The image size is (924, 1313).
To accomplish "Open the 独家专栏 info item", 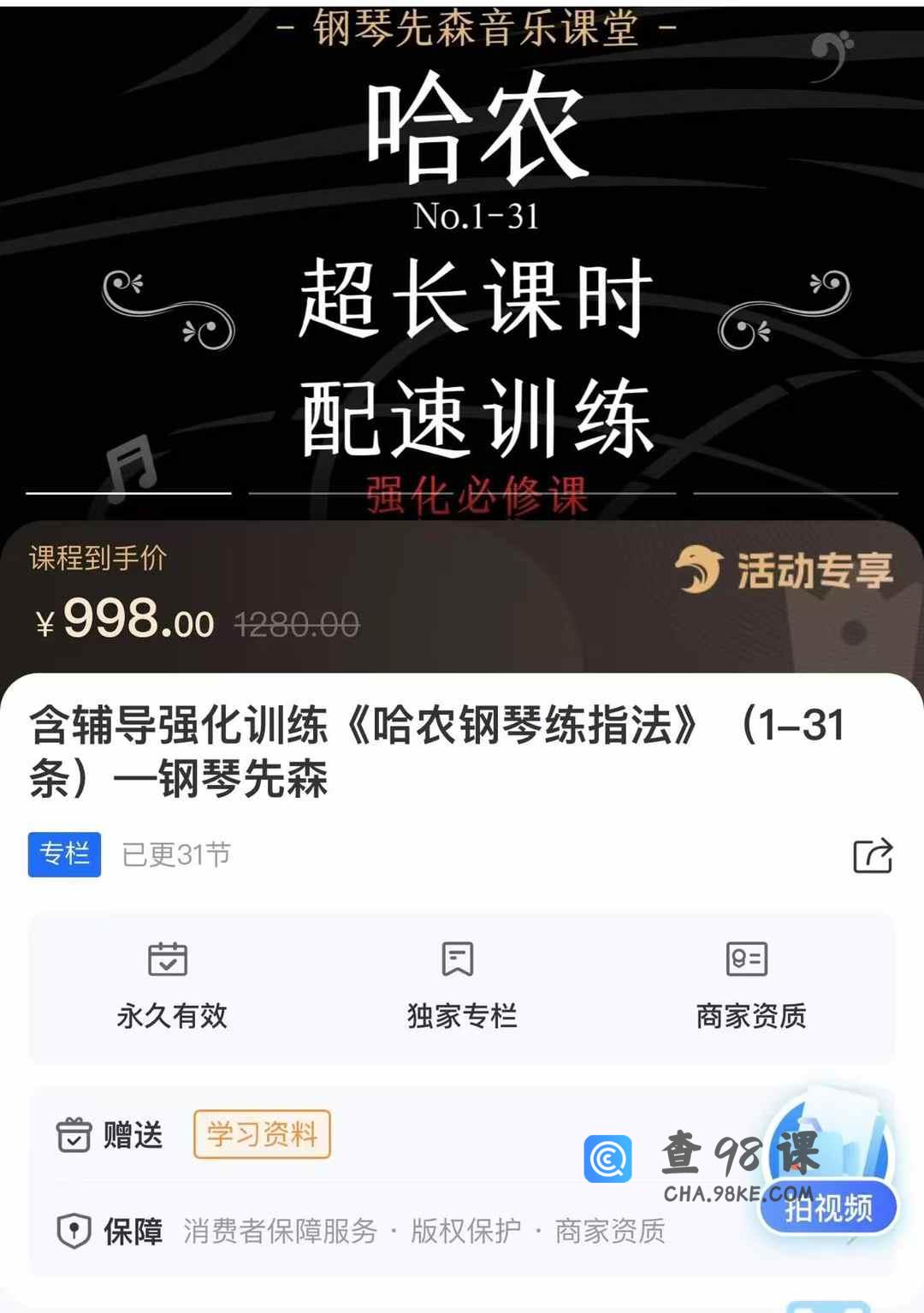I will click(x=461, y=986).
